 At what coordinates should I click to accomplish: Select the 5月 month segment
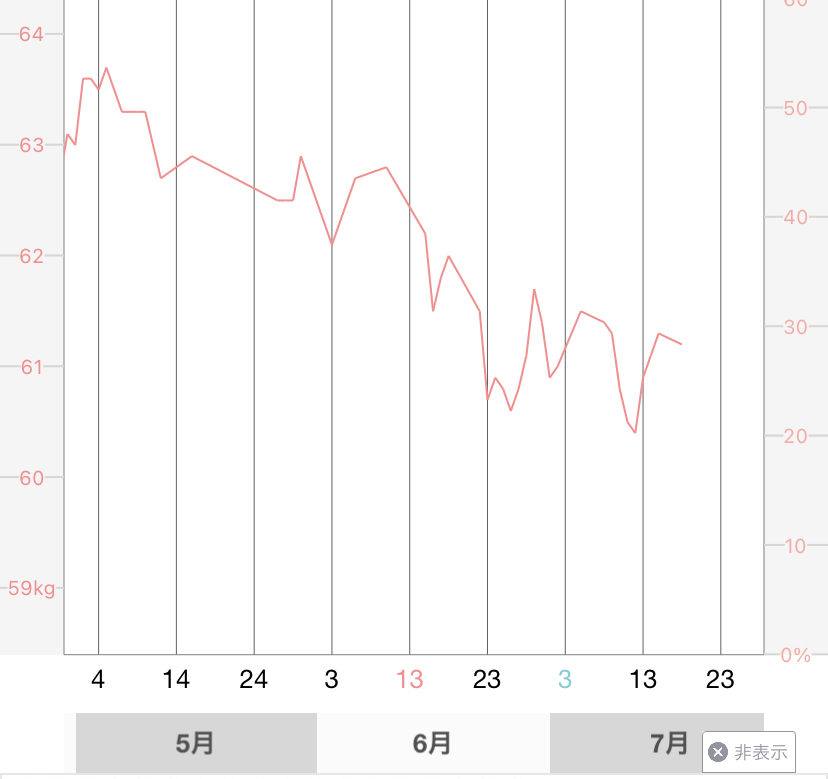196,743
